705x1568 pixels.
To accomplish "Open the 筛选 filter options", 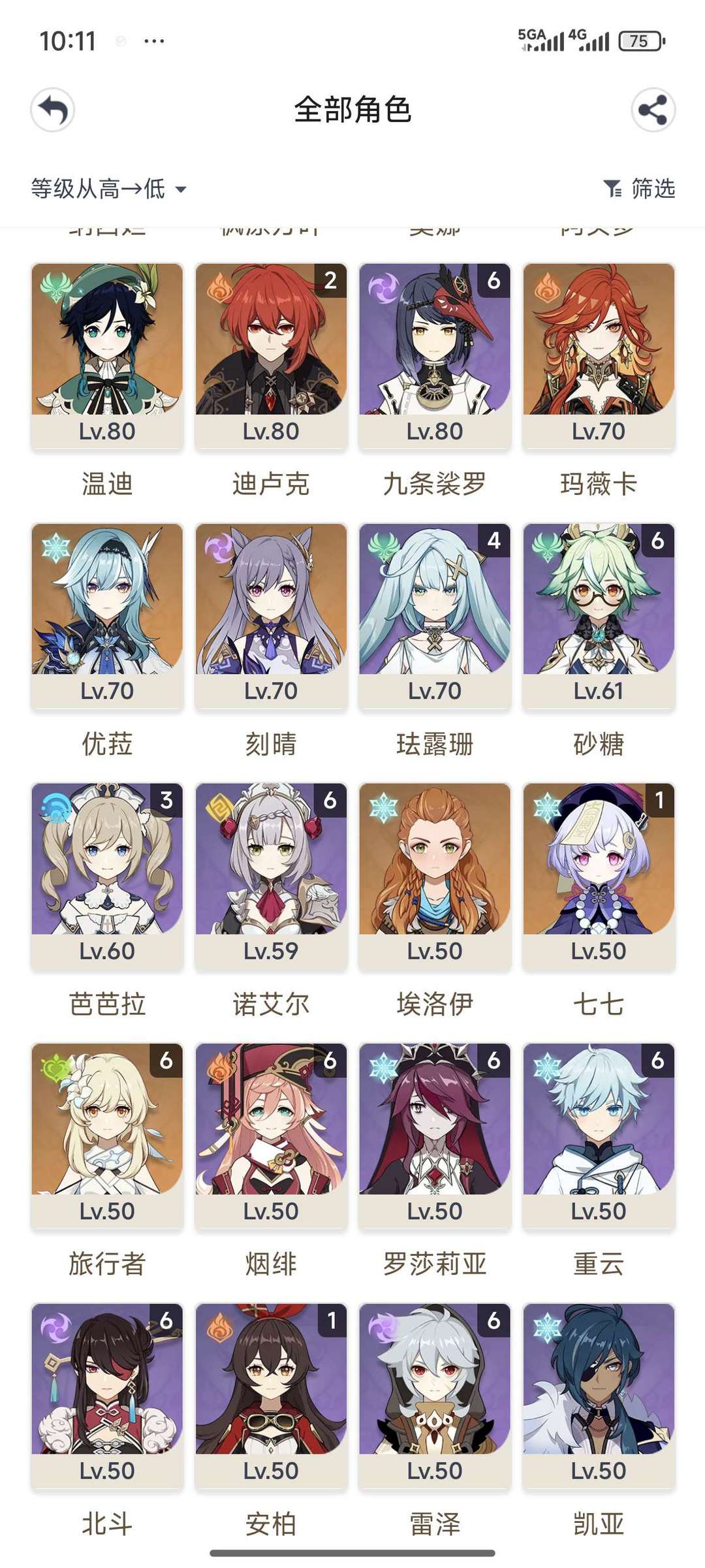I will click(x=640, y=189).
